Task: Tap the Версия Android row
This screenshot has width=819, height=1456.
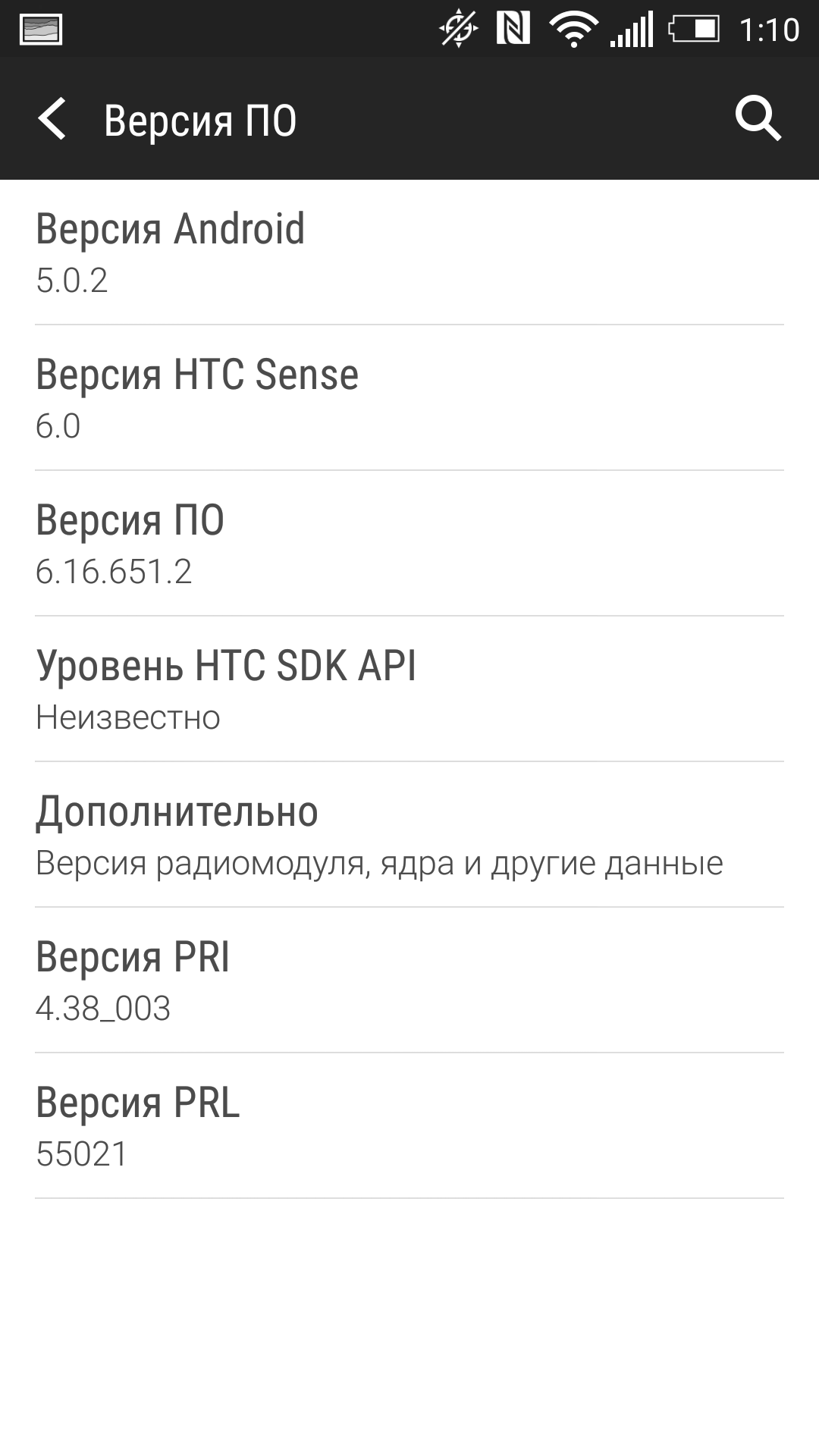Action: (409, 253)
